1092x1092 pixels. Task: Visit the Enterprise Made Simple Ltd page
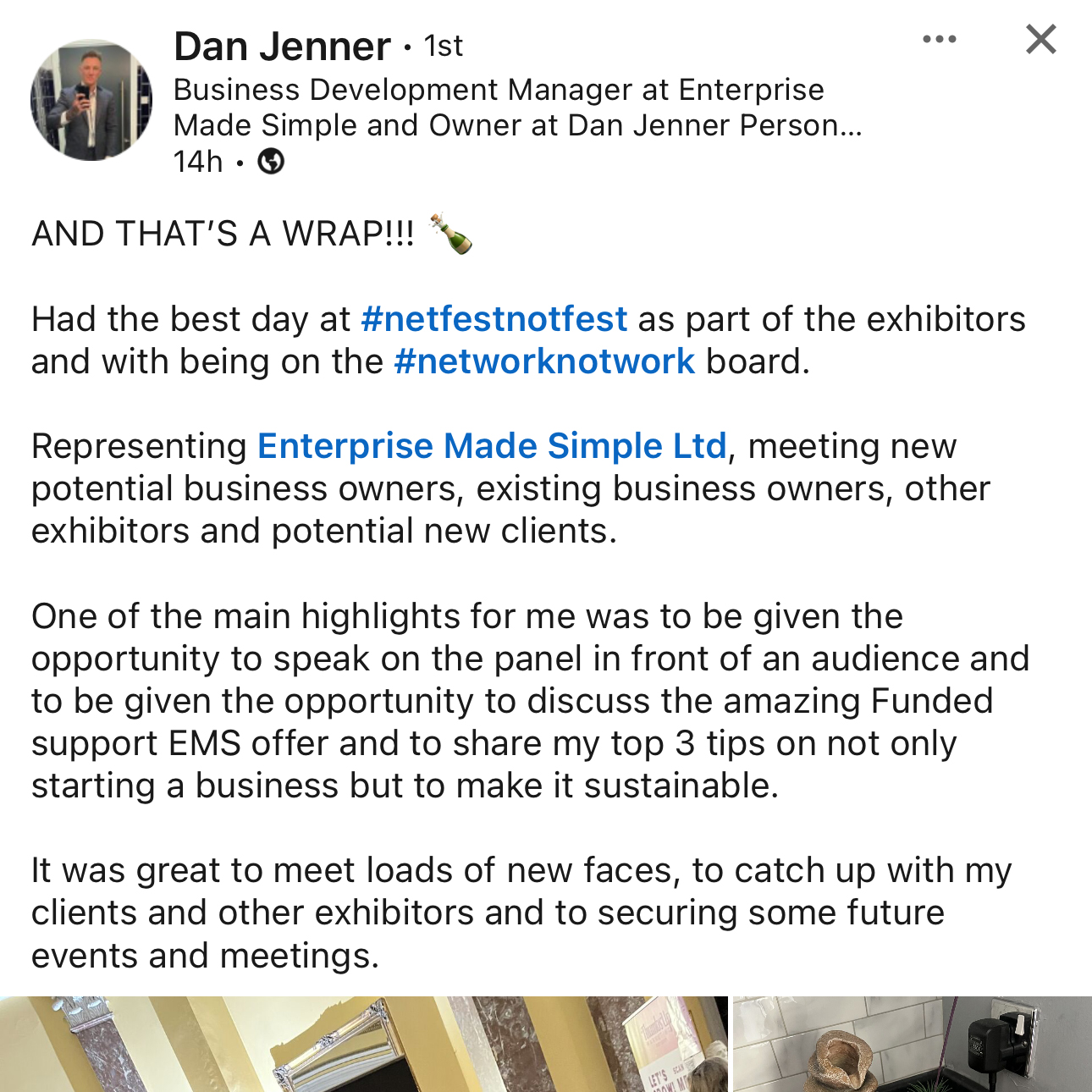click(x=492, y=447)
